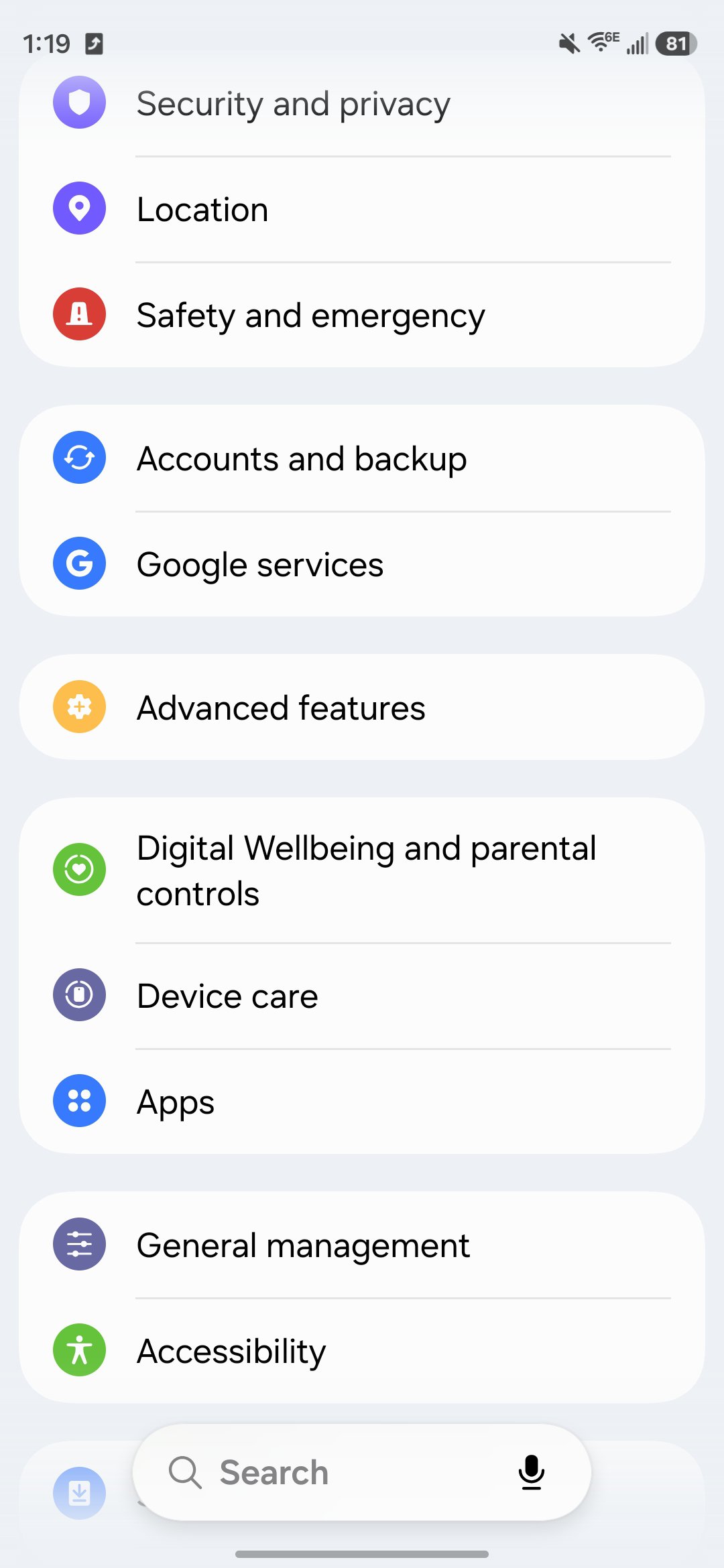The width and height of the screenshot is (724, 1568).
Task: Tap the Security and privacy shield icon
Action: click(x=78, y=104)
